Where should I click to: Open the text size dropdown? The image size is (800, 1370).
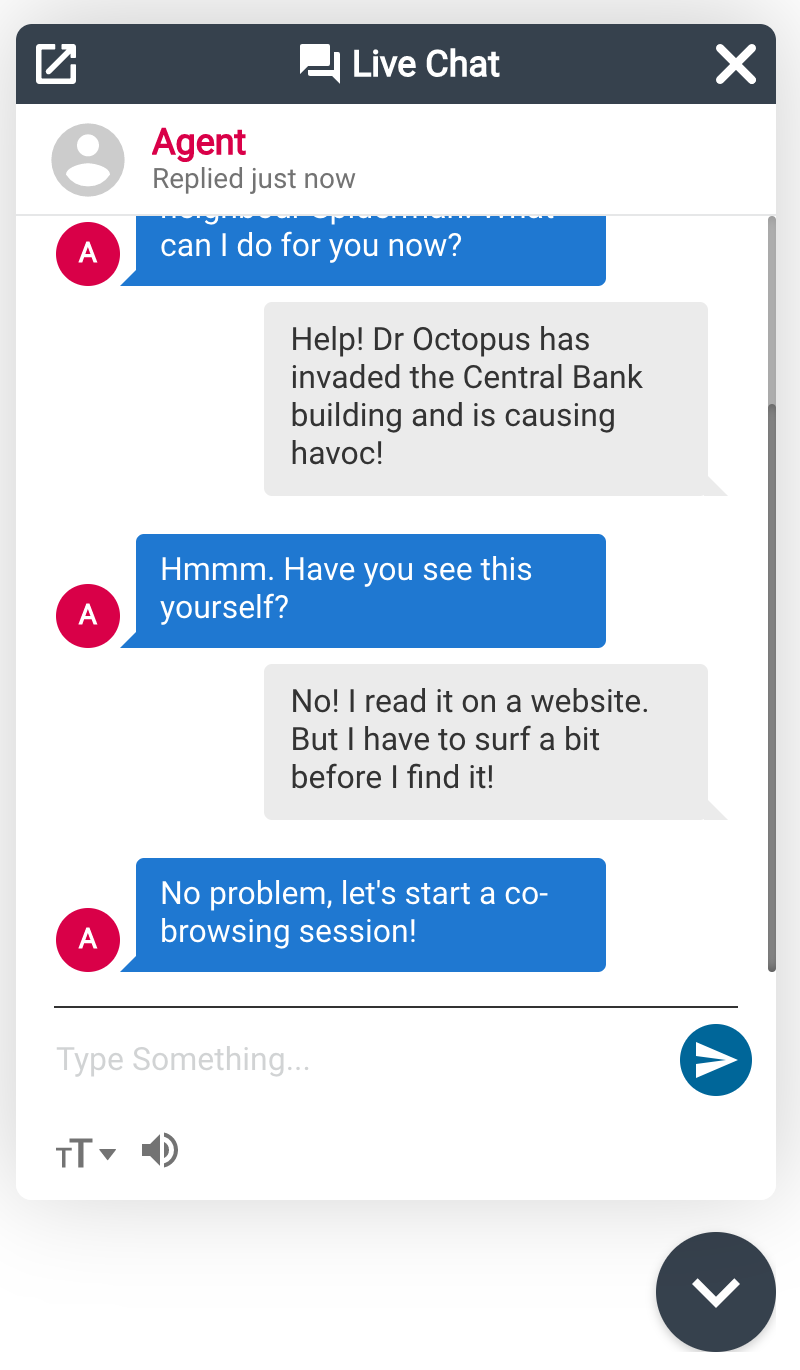[x=86, y=1153]
